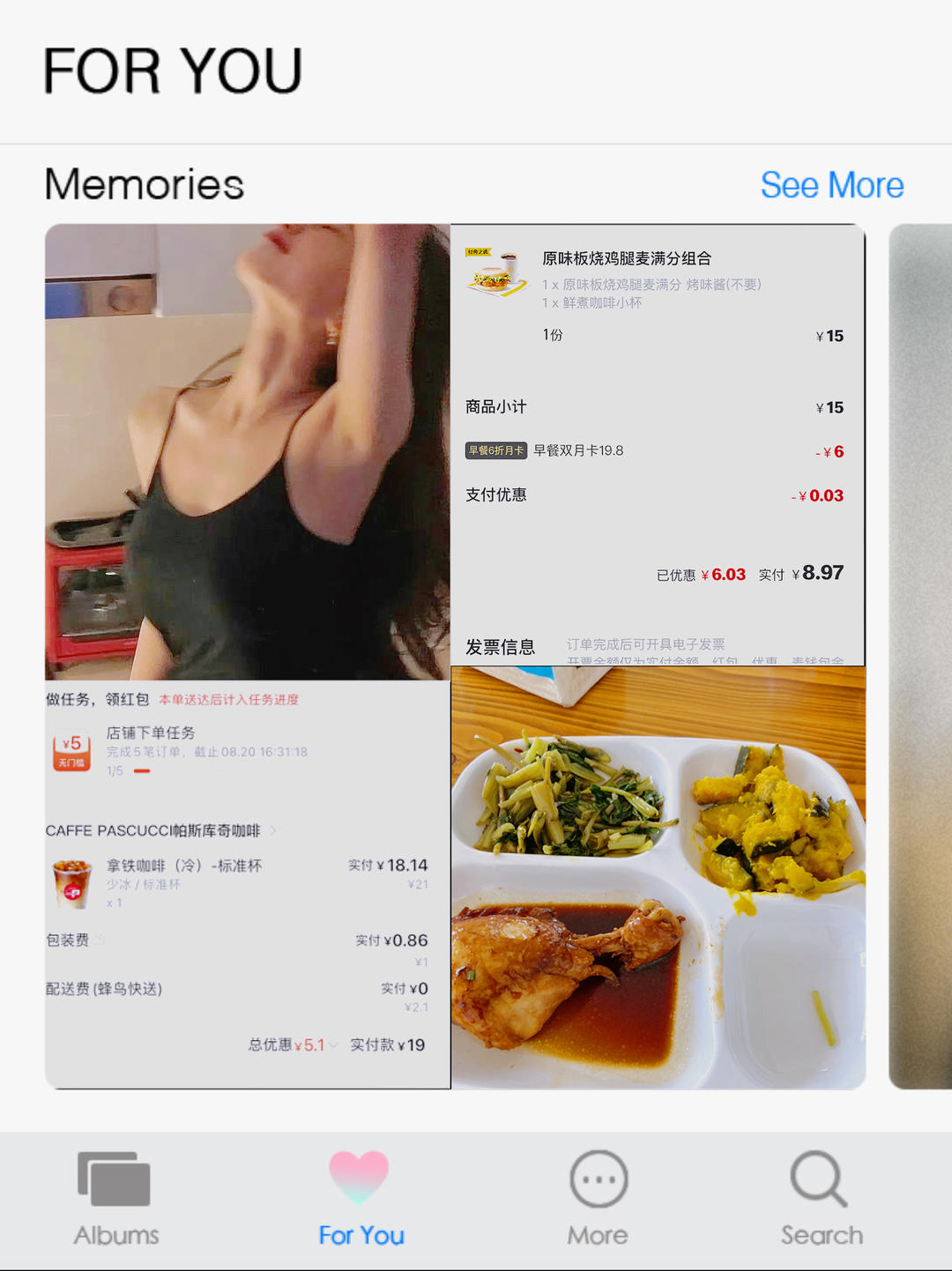952x1271 pixels.
Task: Open the Search tab
Action: click(822, 1199)
